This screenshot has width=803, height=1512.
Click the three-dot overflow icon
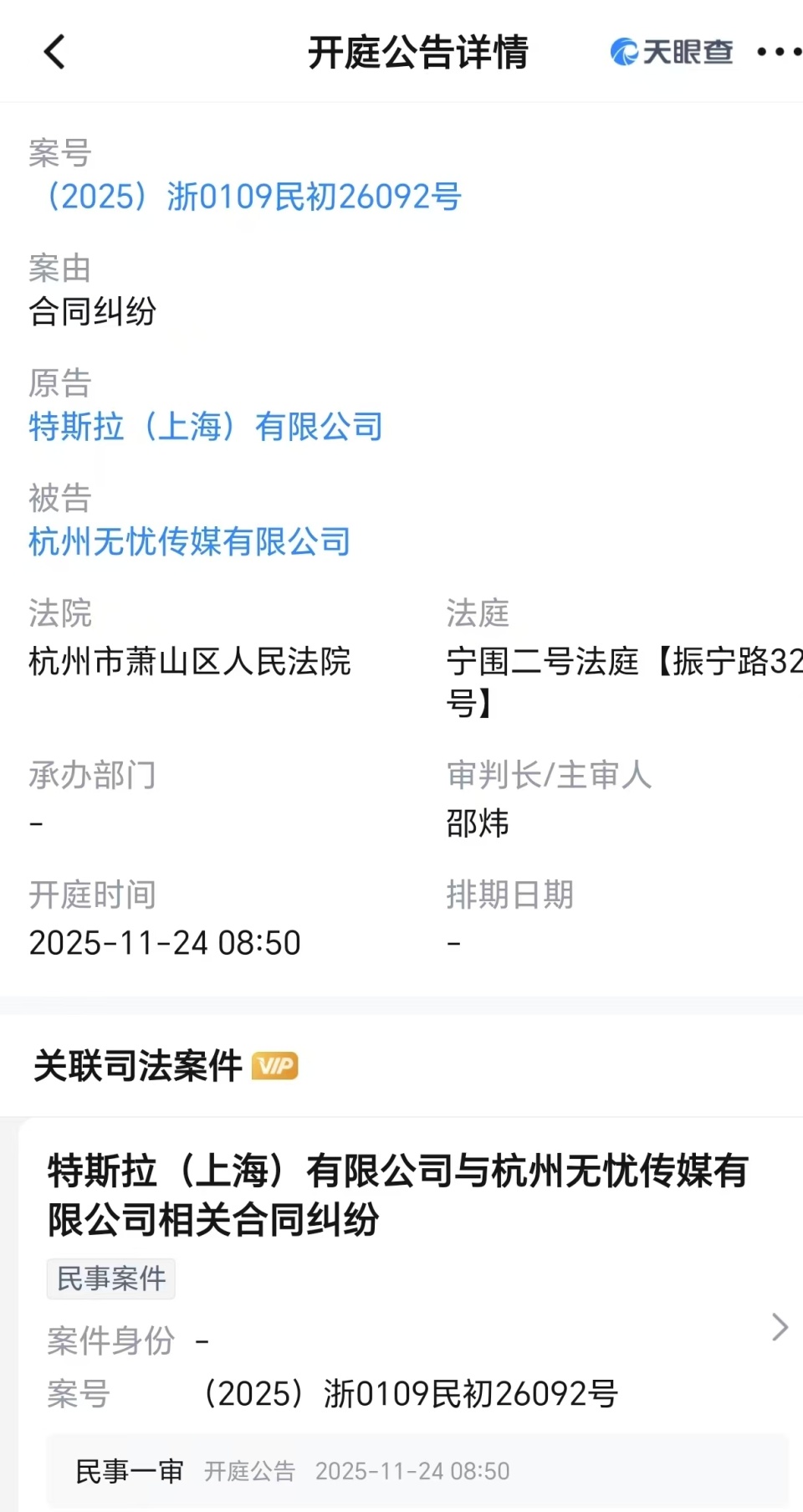[x=777, y=51]
